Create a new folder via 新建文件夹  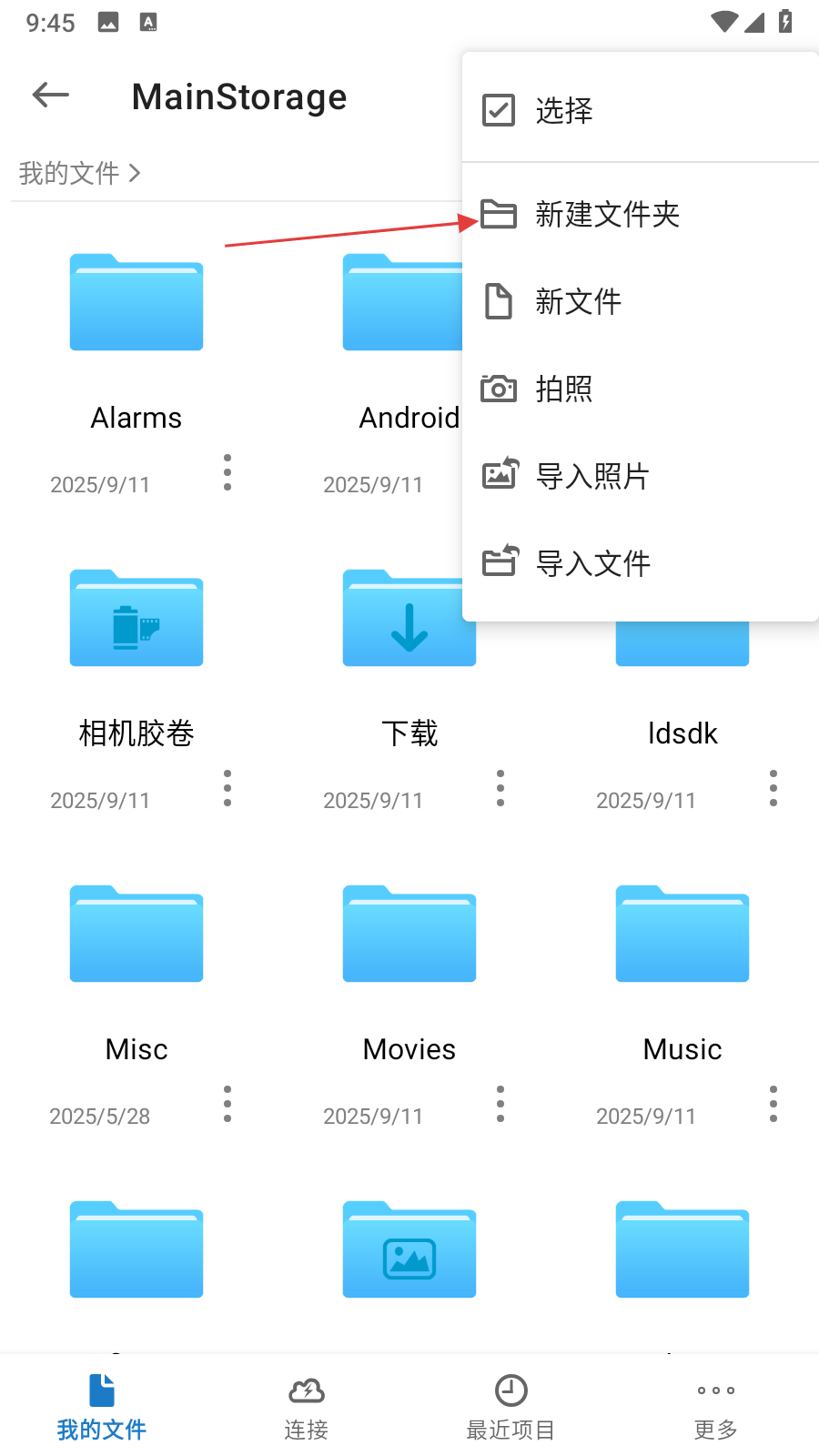tap(607, 215)
